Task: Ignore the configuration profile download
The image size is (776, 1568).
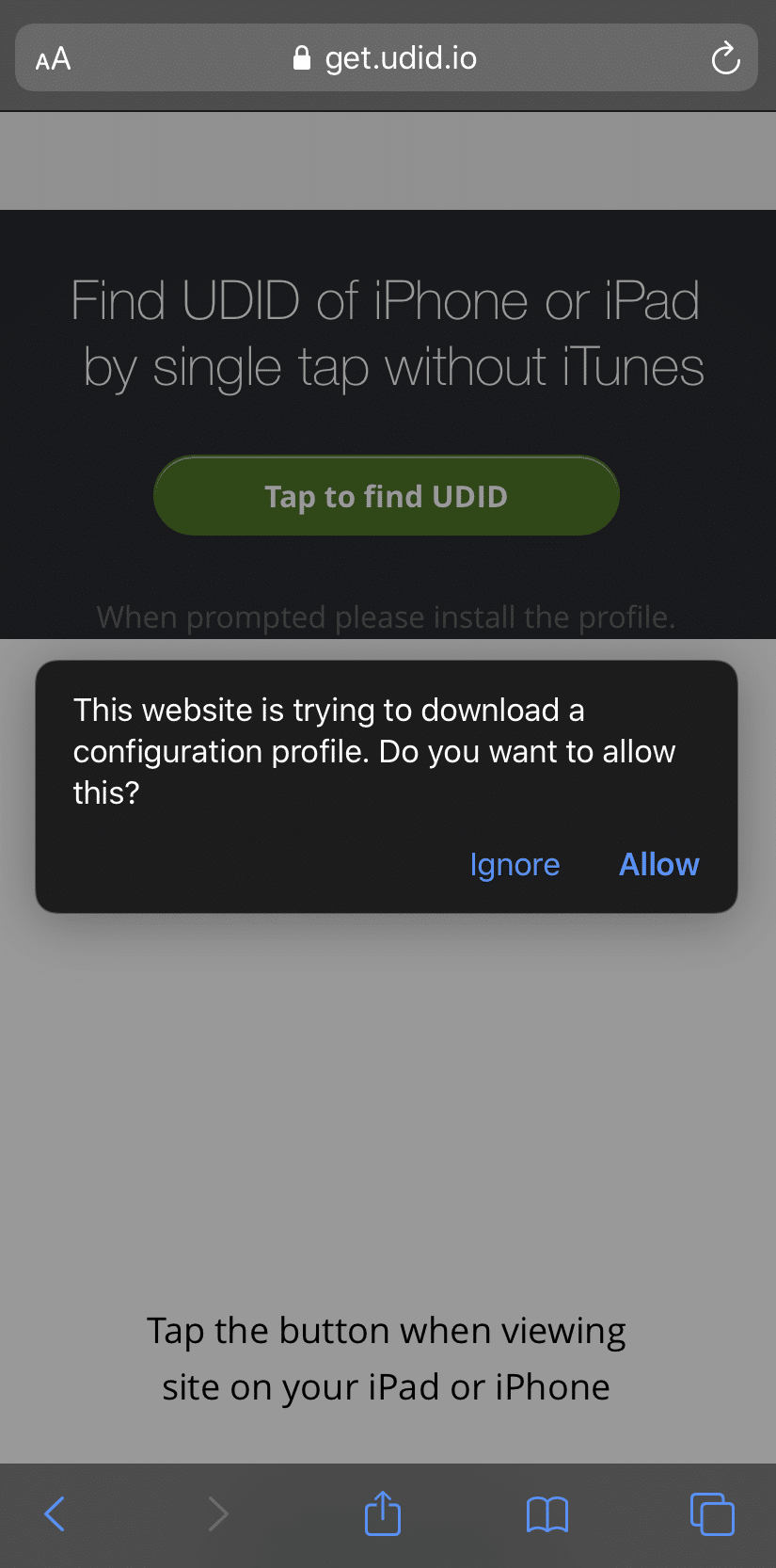Action: (x=515, y=864)
